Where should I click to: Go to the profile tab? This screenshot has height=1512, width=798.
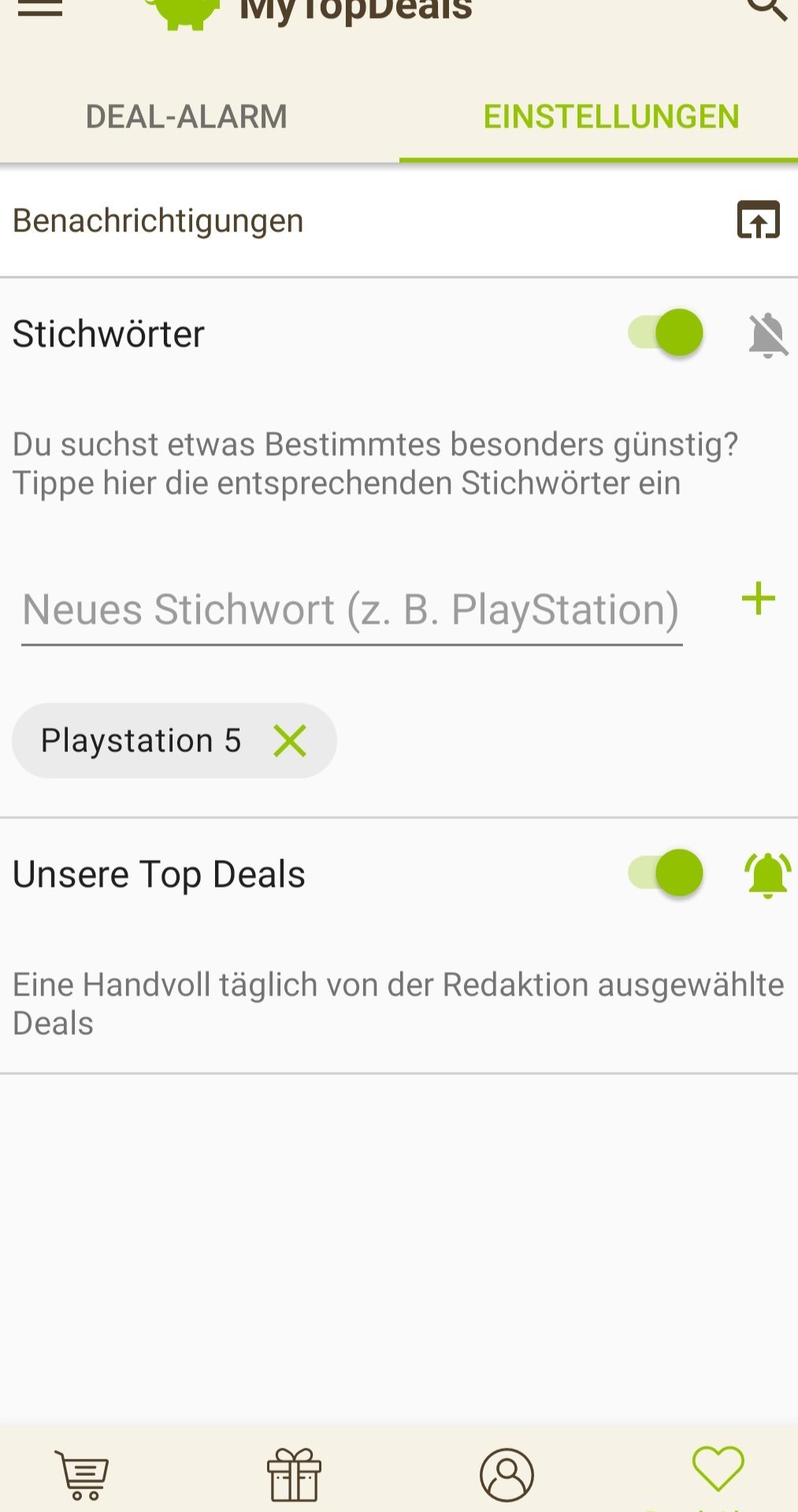(x=507, y=1474)
